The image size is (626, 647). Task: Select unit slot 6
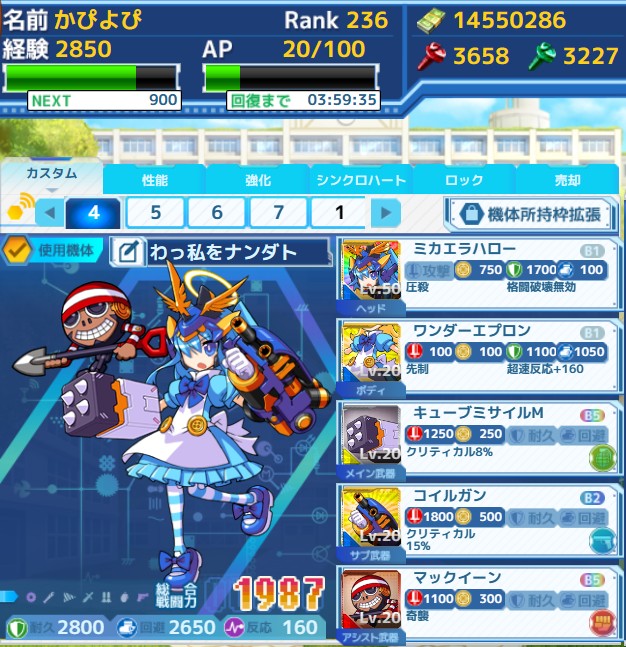tap(217, 212)
